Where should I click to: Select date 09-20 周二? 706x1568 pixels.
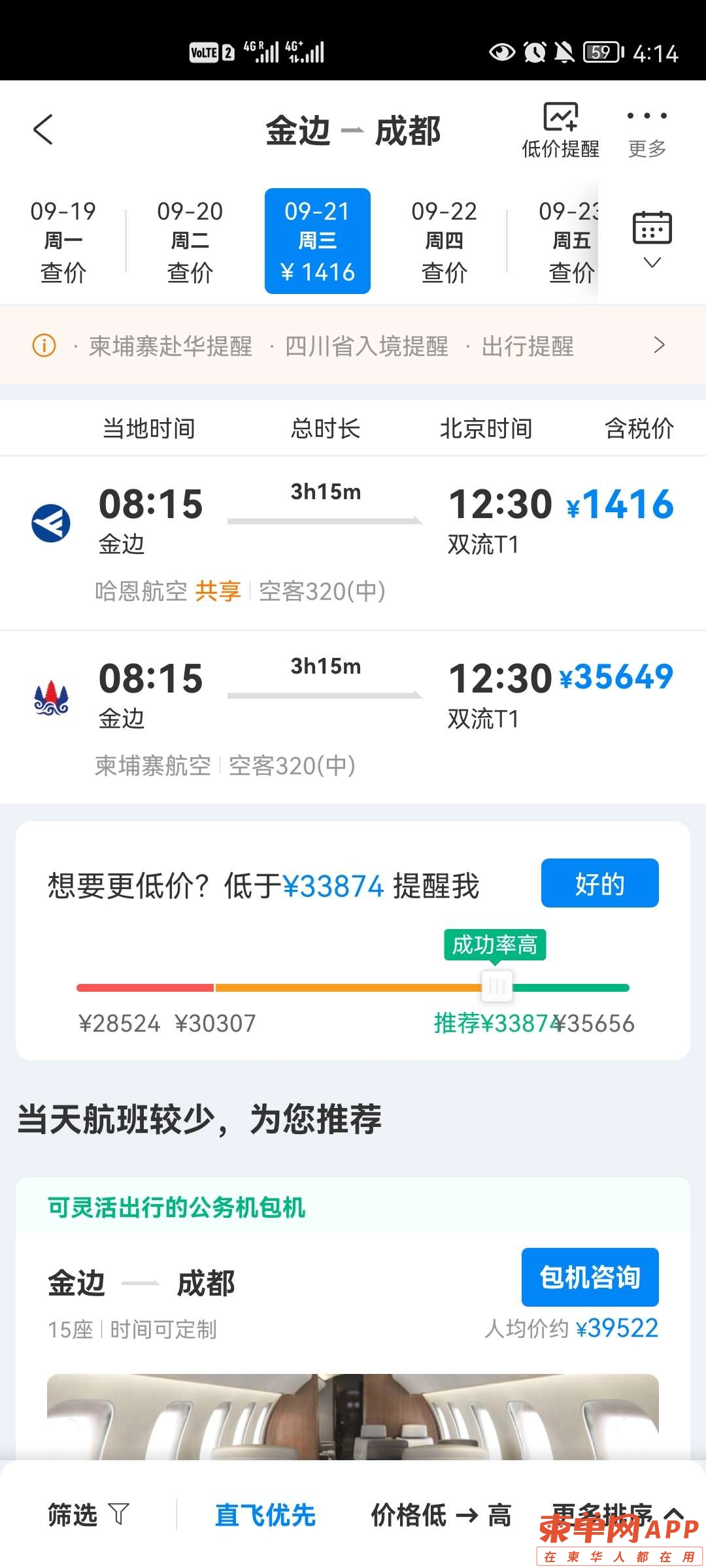pos(190,241)
